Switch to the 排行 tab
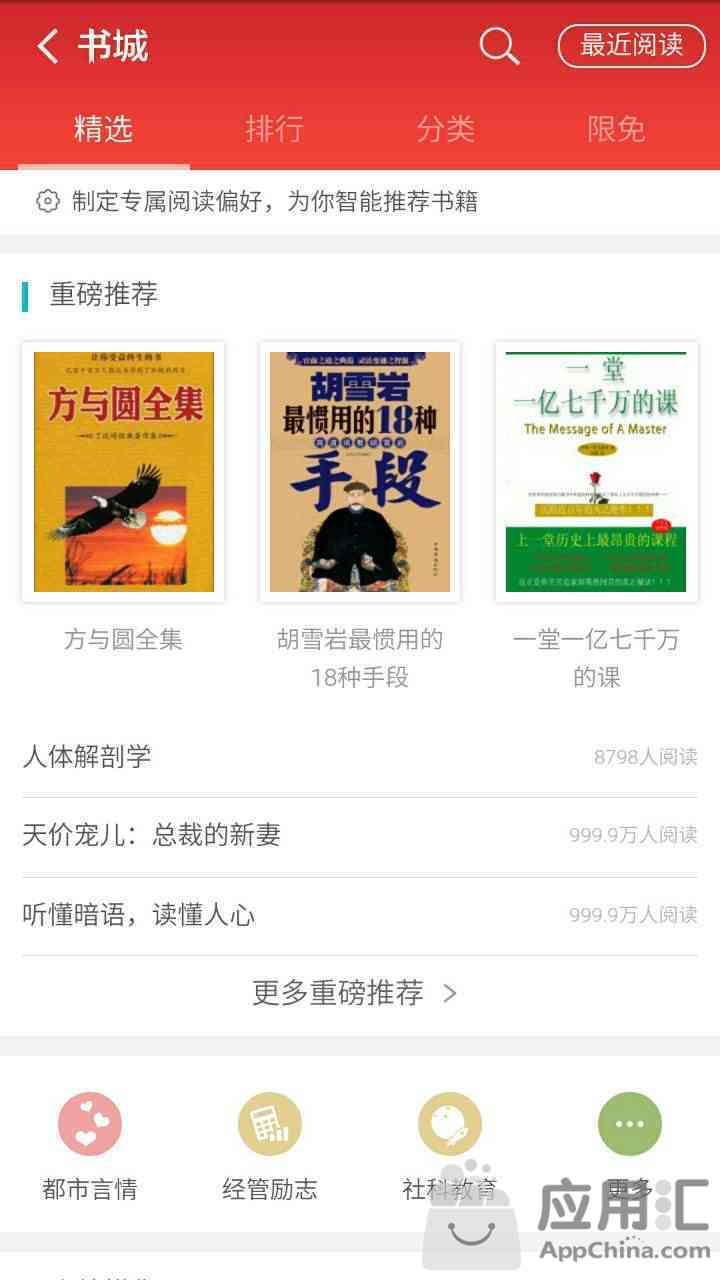This screenshot has height=1280, width=720. [274, 129]
